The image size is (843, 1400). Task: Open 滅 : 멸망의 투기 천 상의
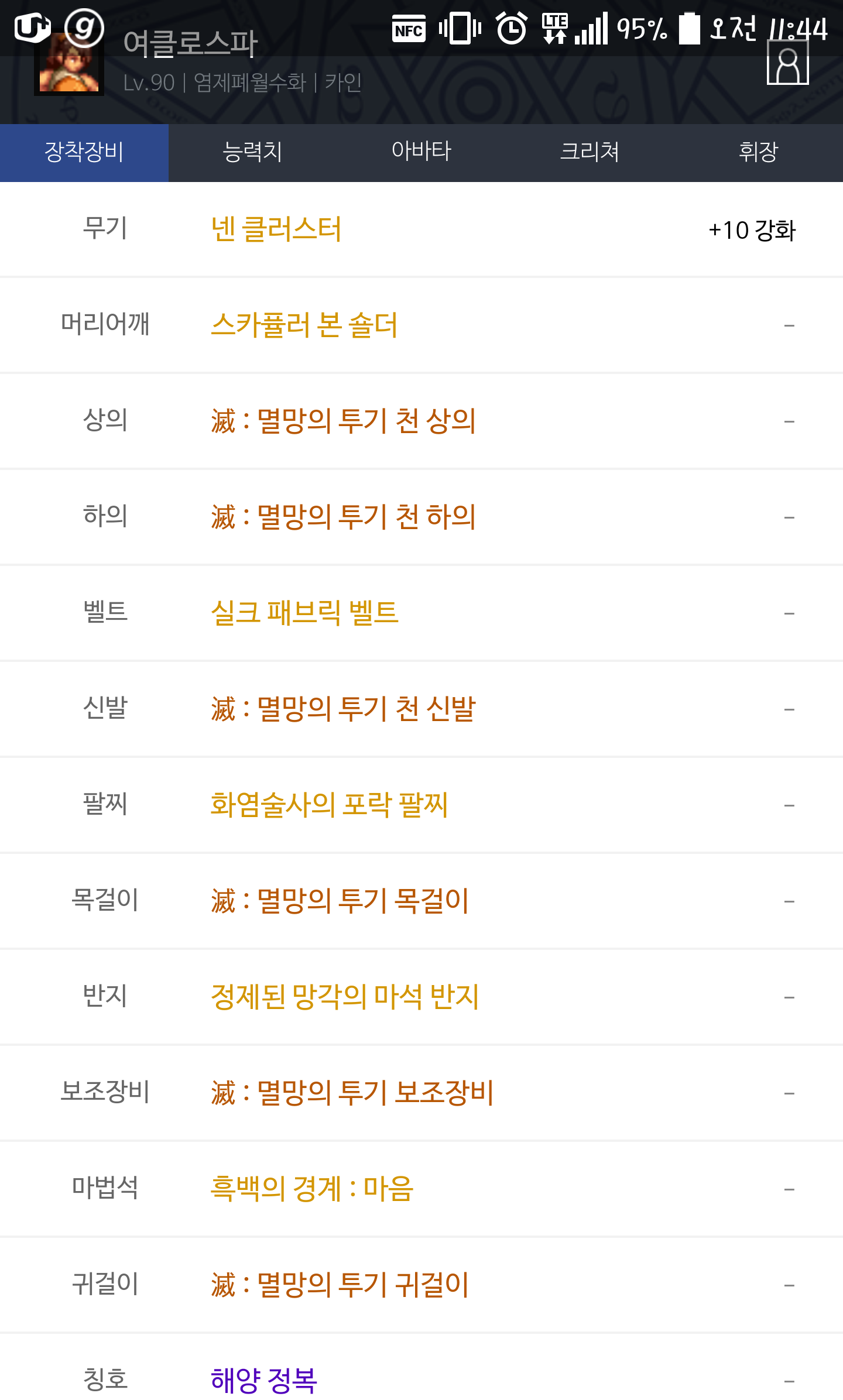coord(344,421)
